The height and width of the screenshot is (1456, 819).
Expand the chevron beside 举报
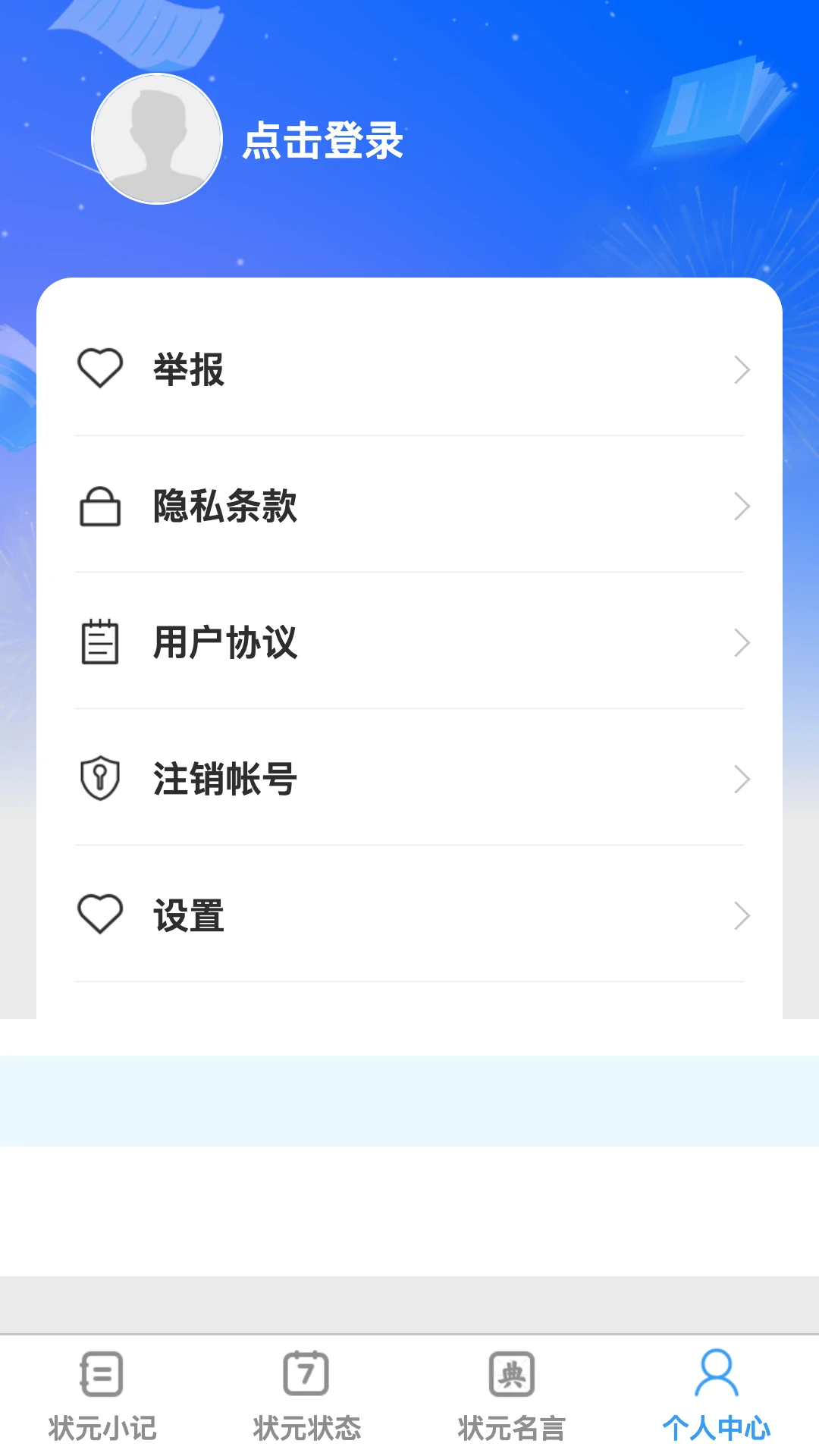741,369
